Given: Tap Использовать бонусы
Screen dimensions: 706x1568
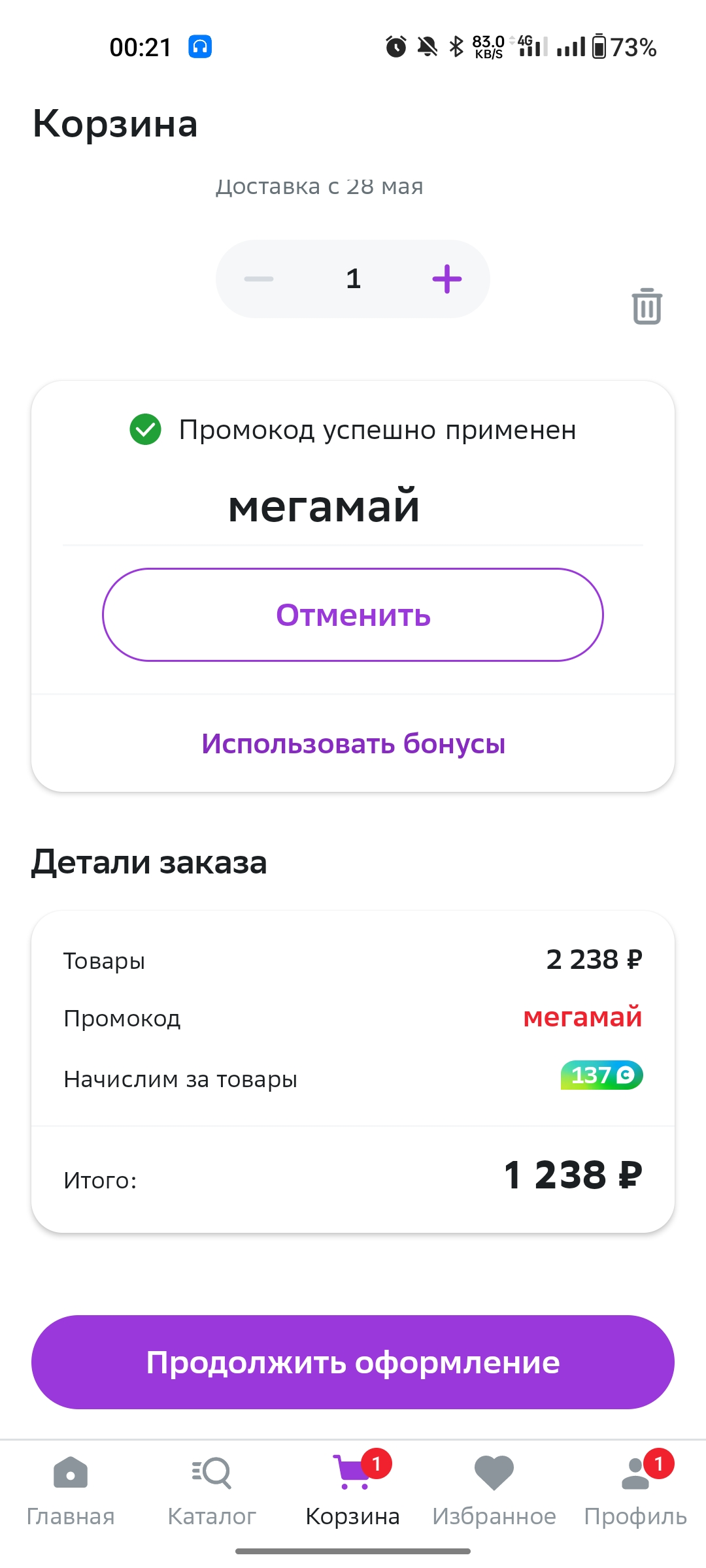Looking at the screenshot, I should pyautogui.click(x=353, y=743).
